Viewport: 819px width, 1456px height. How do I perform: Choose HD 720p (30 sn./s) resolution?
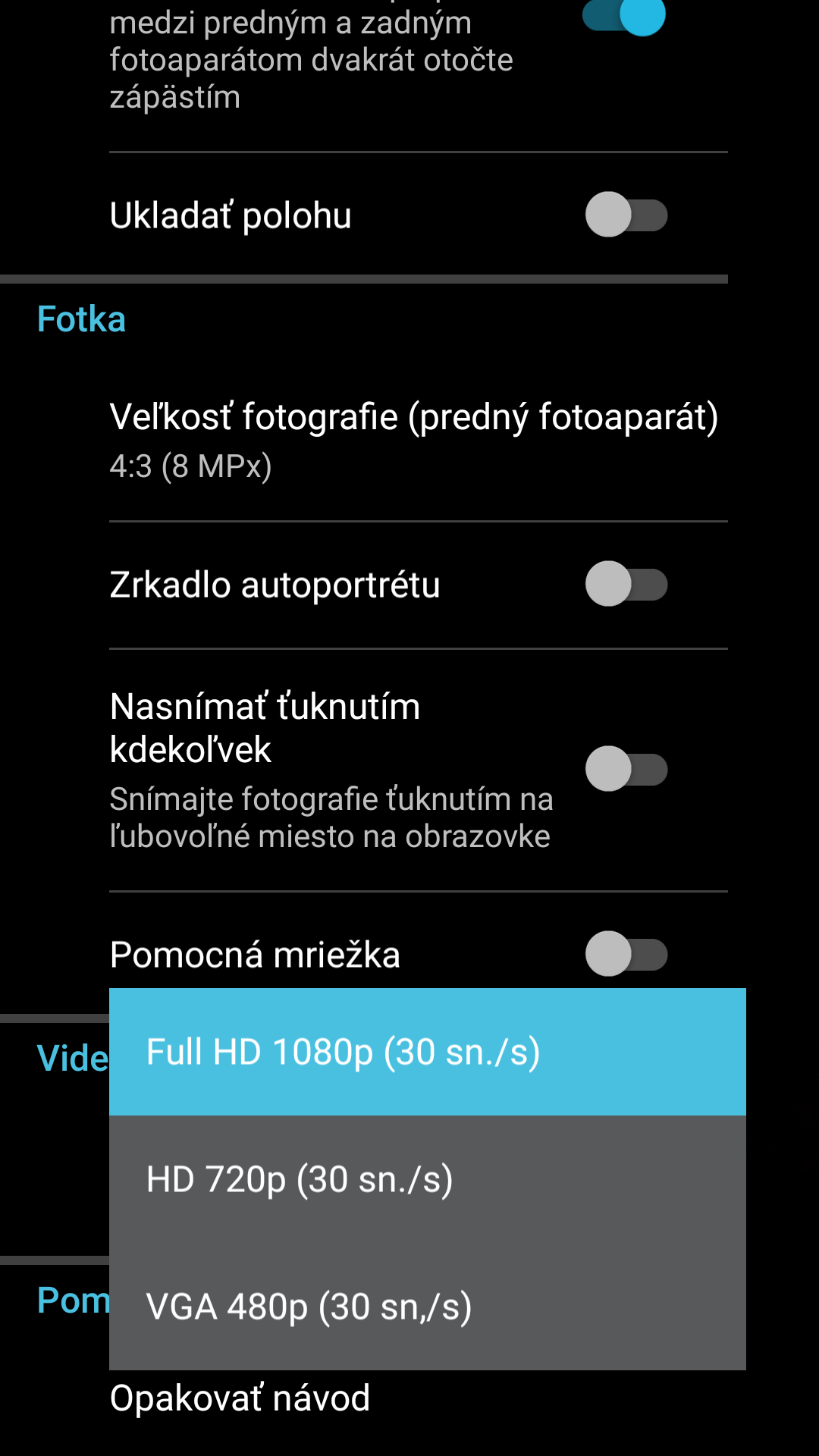[428, 1179]
